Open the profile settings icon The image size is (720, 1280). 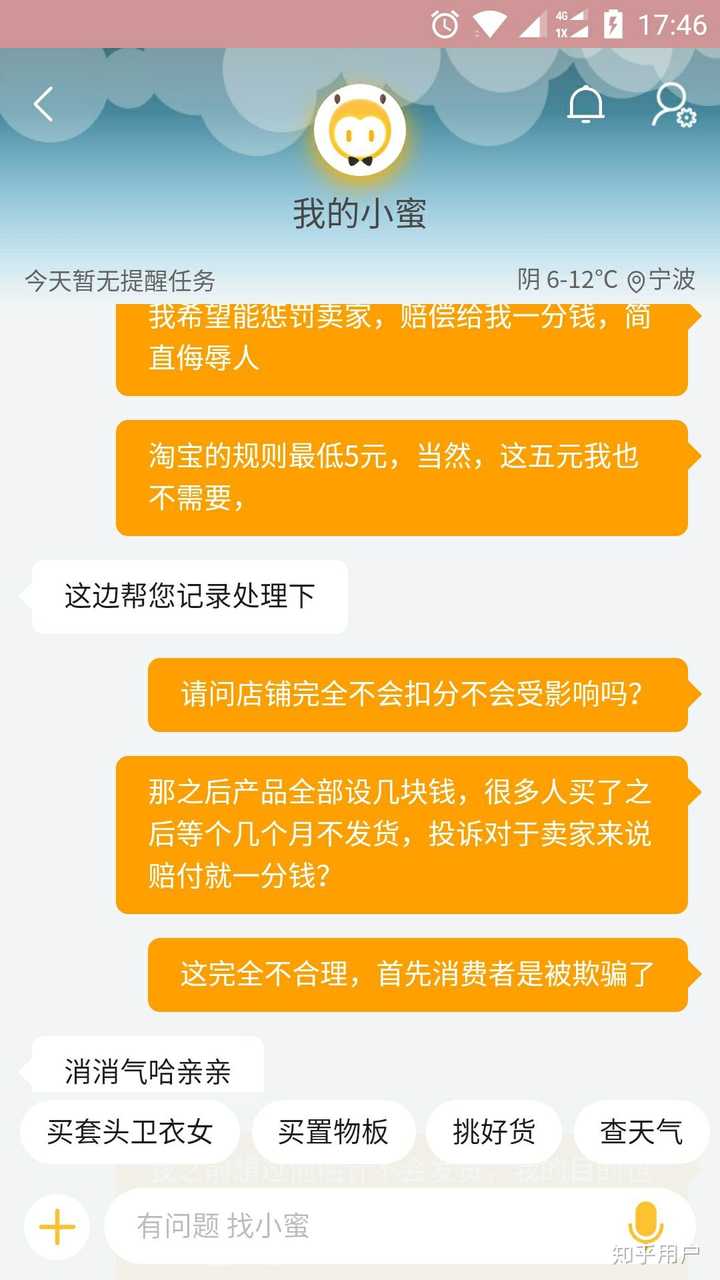(672, 105)
